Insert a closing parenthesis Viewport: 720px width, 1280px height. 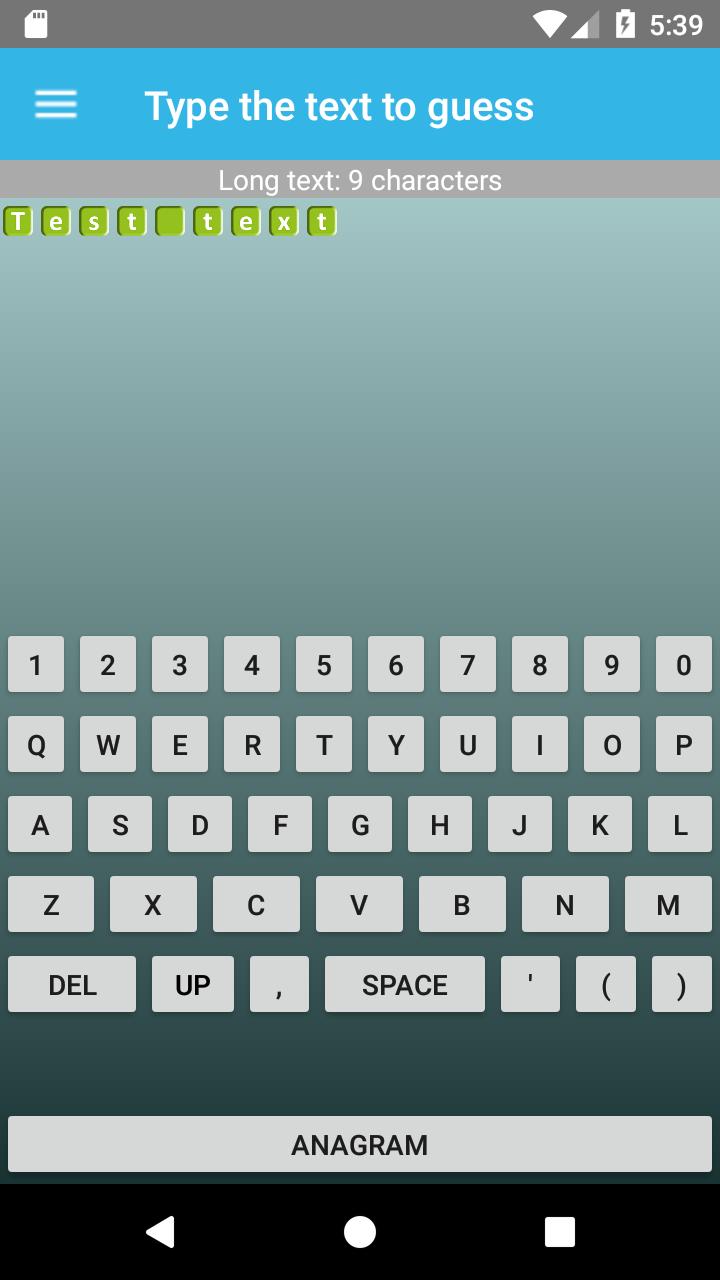[x=682, y=984]
